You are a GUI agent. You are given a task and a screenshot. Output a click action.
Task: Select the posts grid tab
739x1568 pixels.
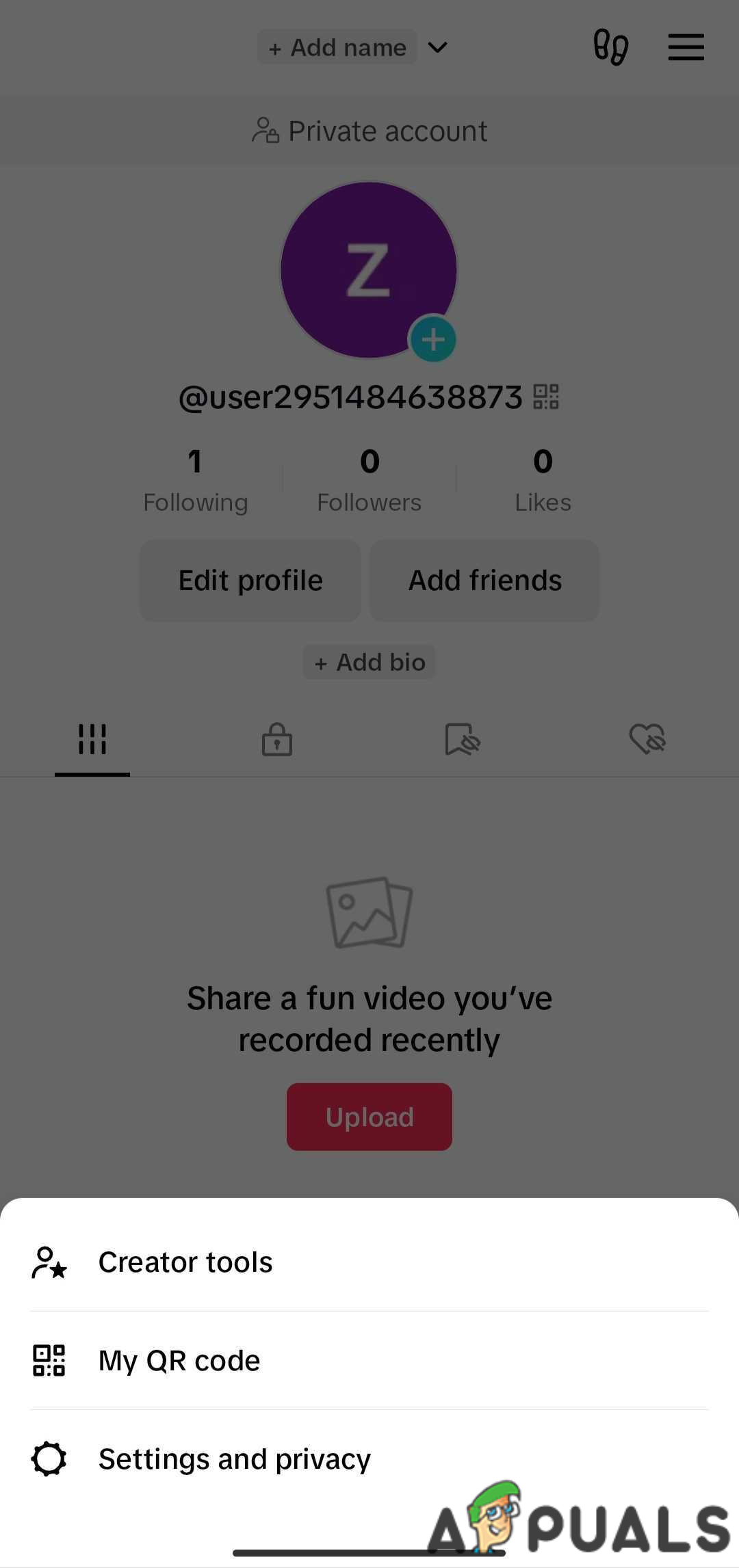(92, 739)
